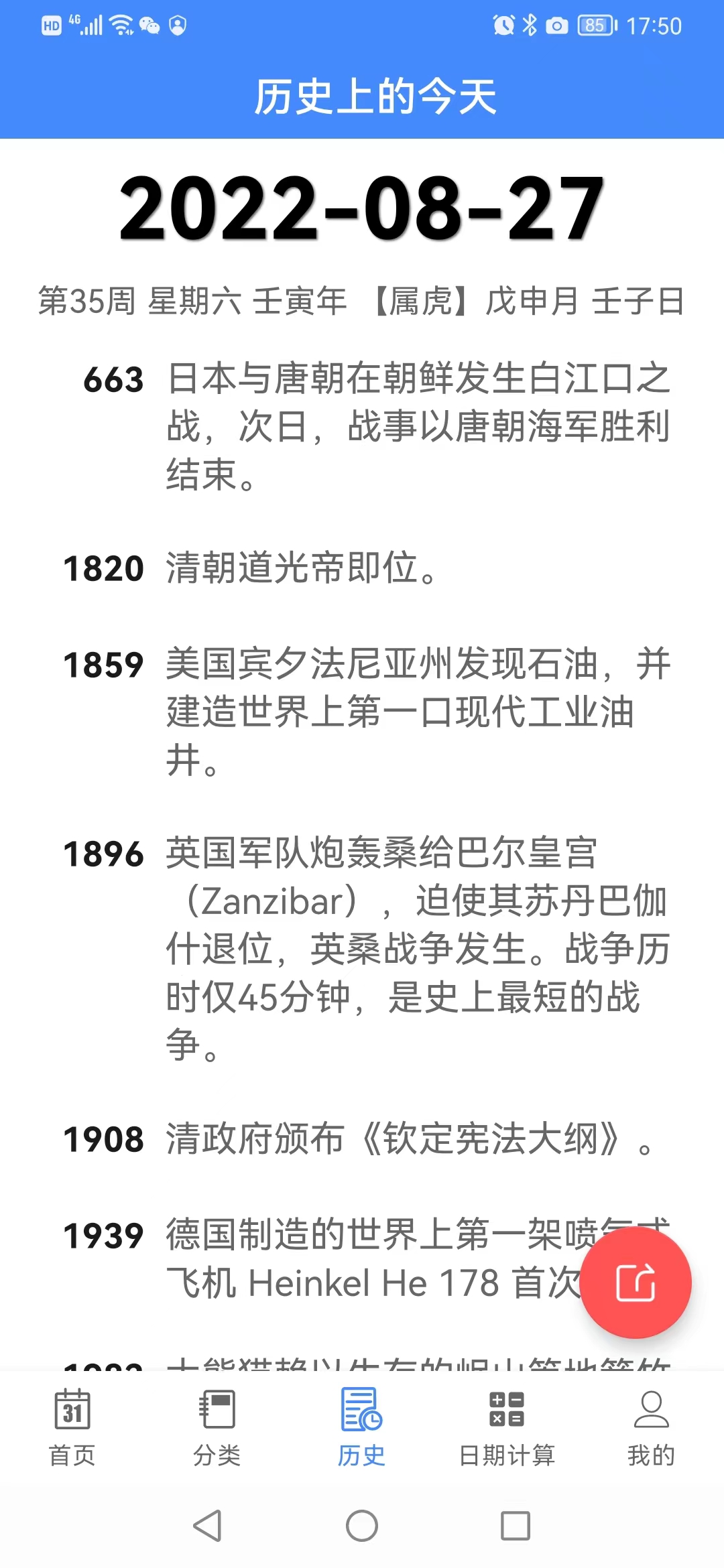724x1568 pixels.
Task: Select the 历史 tab
Action: coord(361,1426)
